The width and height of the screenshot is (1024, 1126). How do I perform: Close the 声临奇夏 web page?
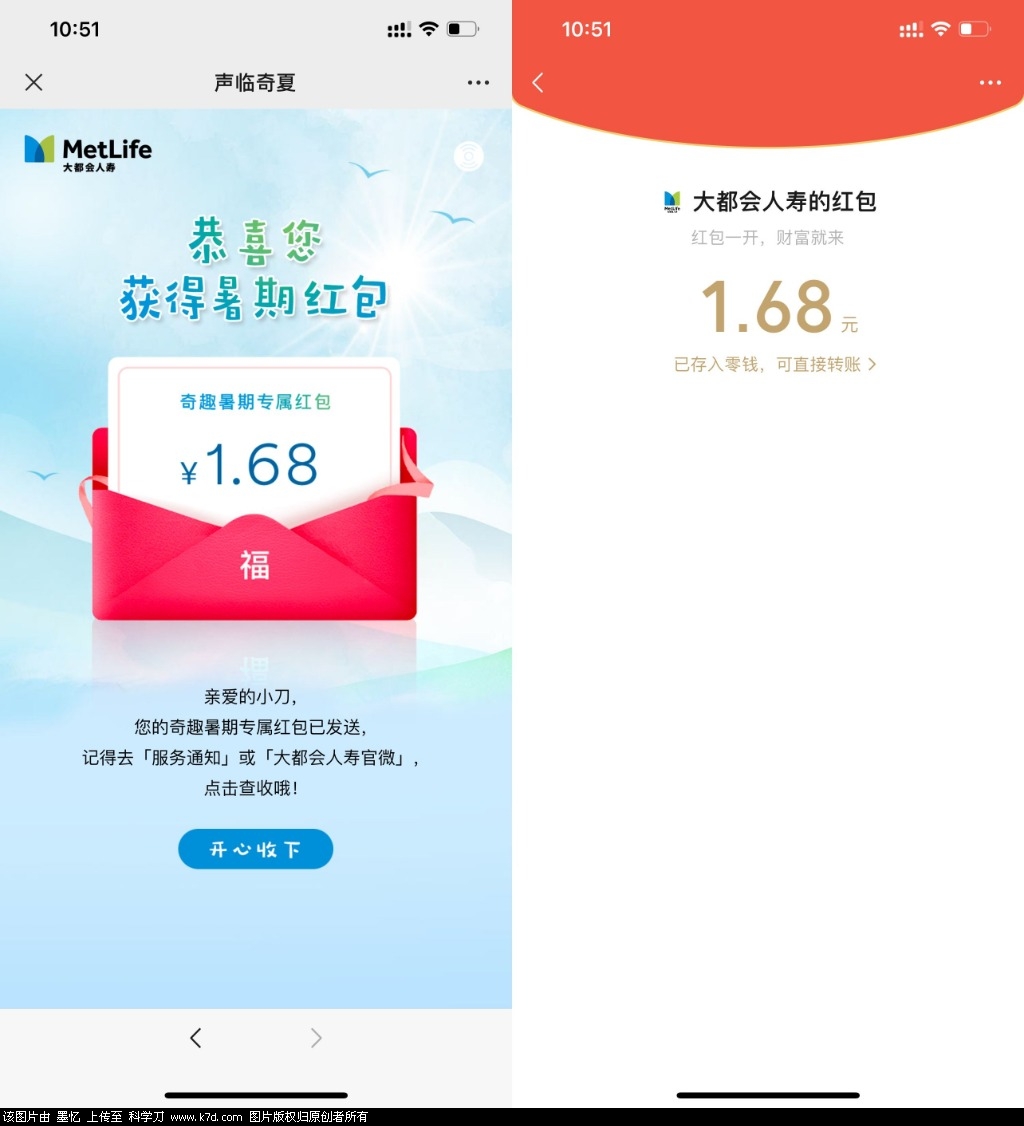click(x=33, y=82)
